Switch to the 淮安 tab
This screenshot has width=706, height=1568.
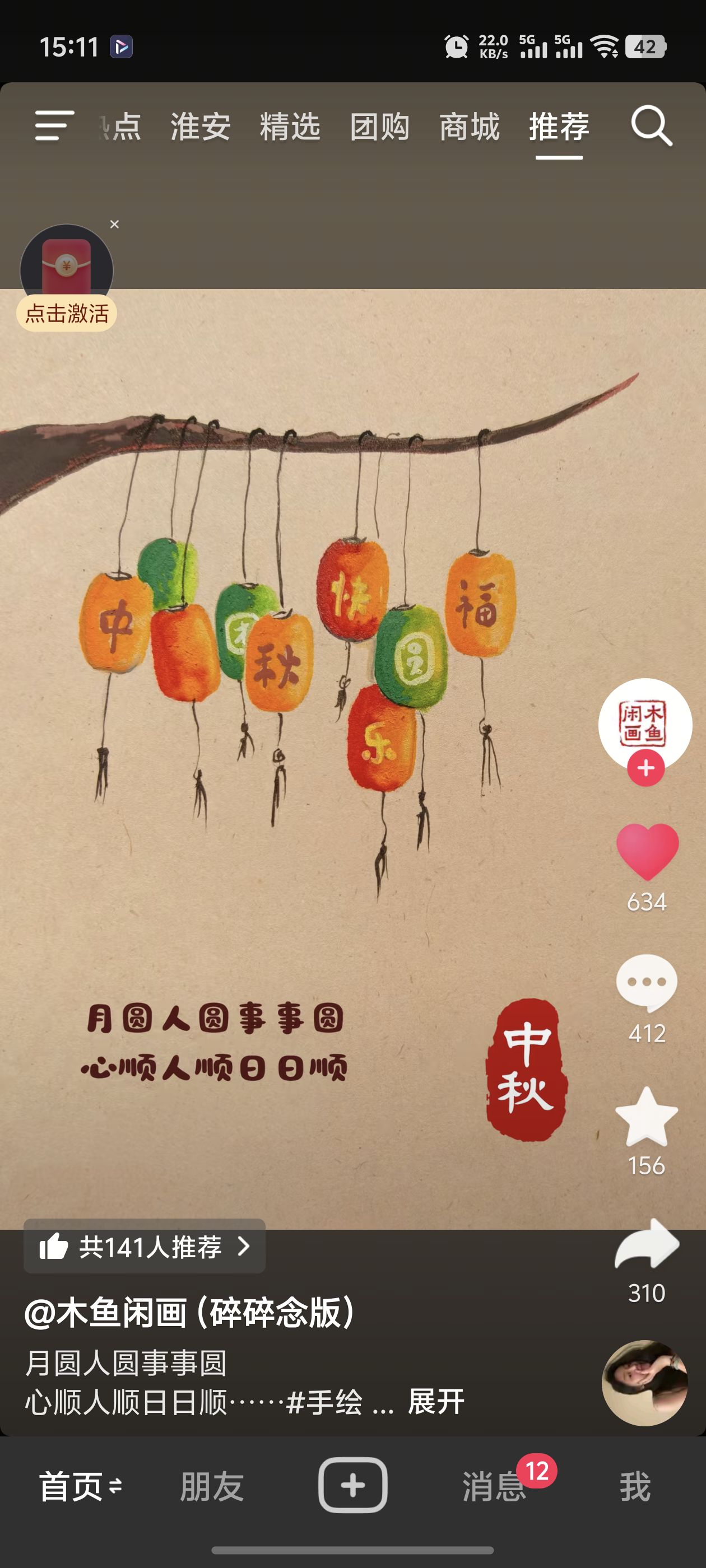click(x=200, y=127)
